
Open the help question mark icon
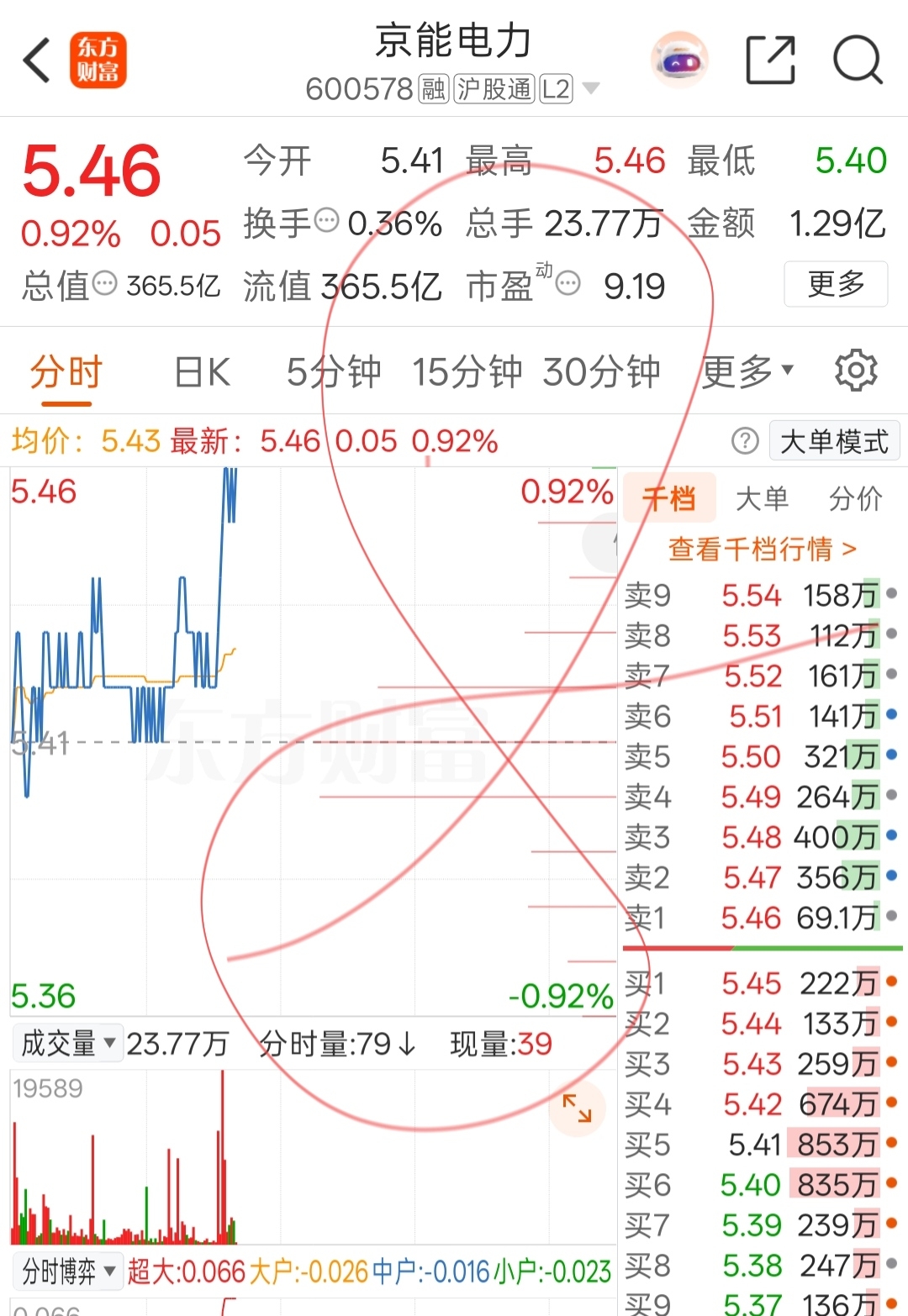(x=745, y=441)
